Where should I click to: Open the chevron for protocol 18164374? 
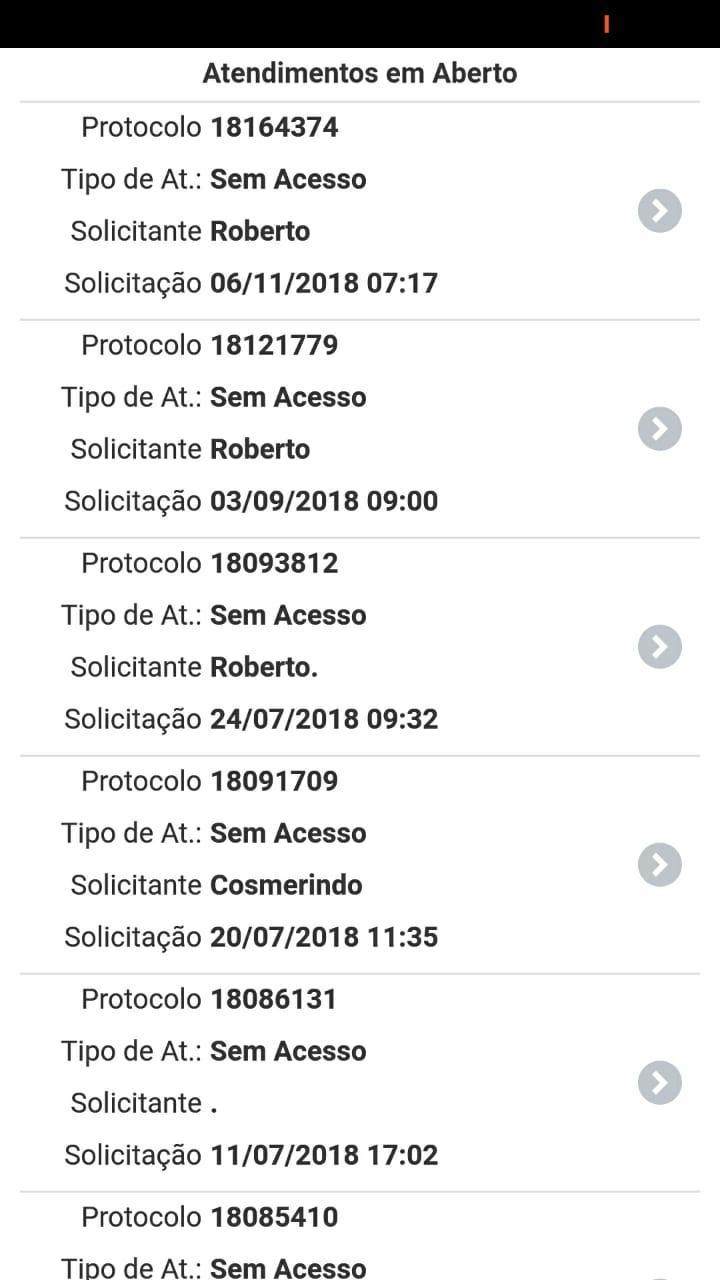659,211
